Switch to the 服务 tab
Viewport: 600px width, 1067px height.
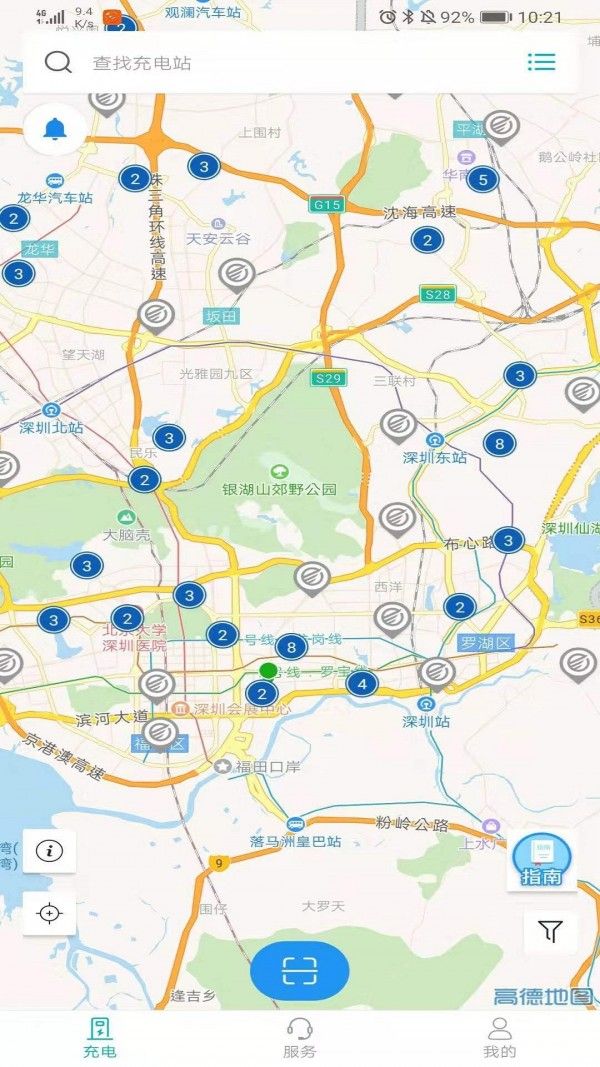[x=299, y=1037]
